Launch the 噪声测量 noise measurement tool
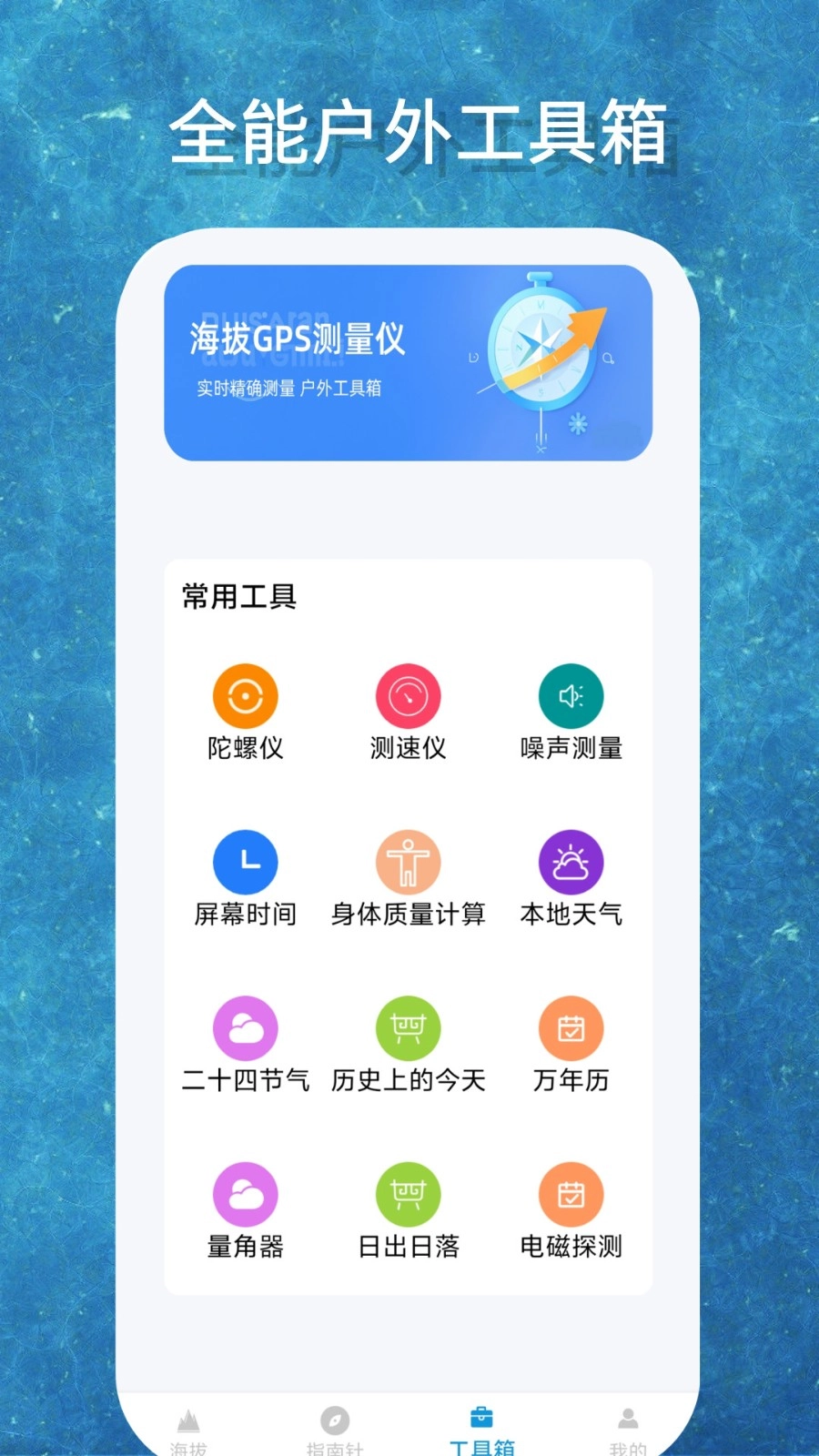Screen dimensions: 819x1456 571,696
